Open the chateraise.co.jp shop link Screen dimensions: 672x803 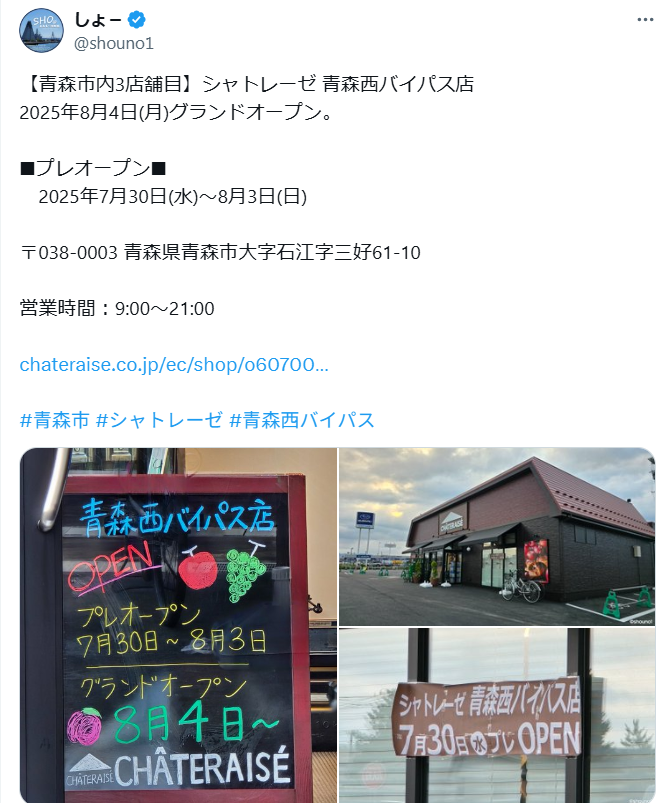(x=174, y=365)
